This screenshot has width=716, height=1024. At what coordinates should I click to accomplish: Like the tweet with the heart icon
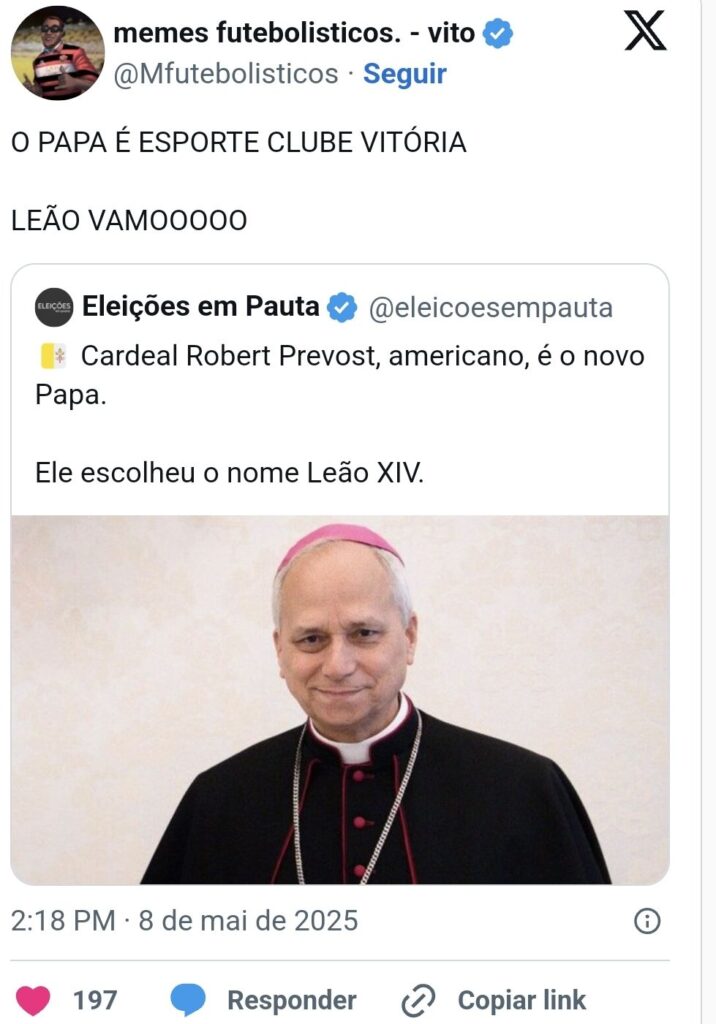tap(34, 1000)
